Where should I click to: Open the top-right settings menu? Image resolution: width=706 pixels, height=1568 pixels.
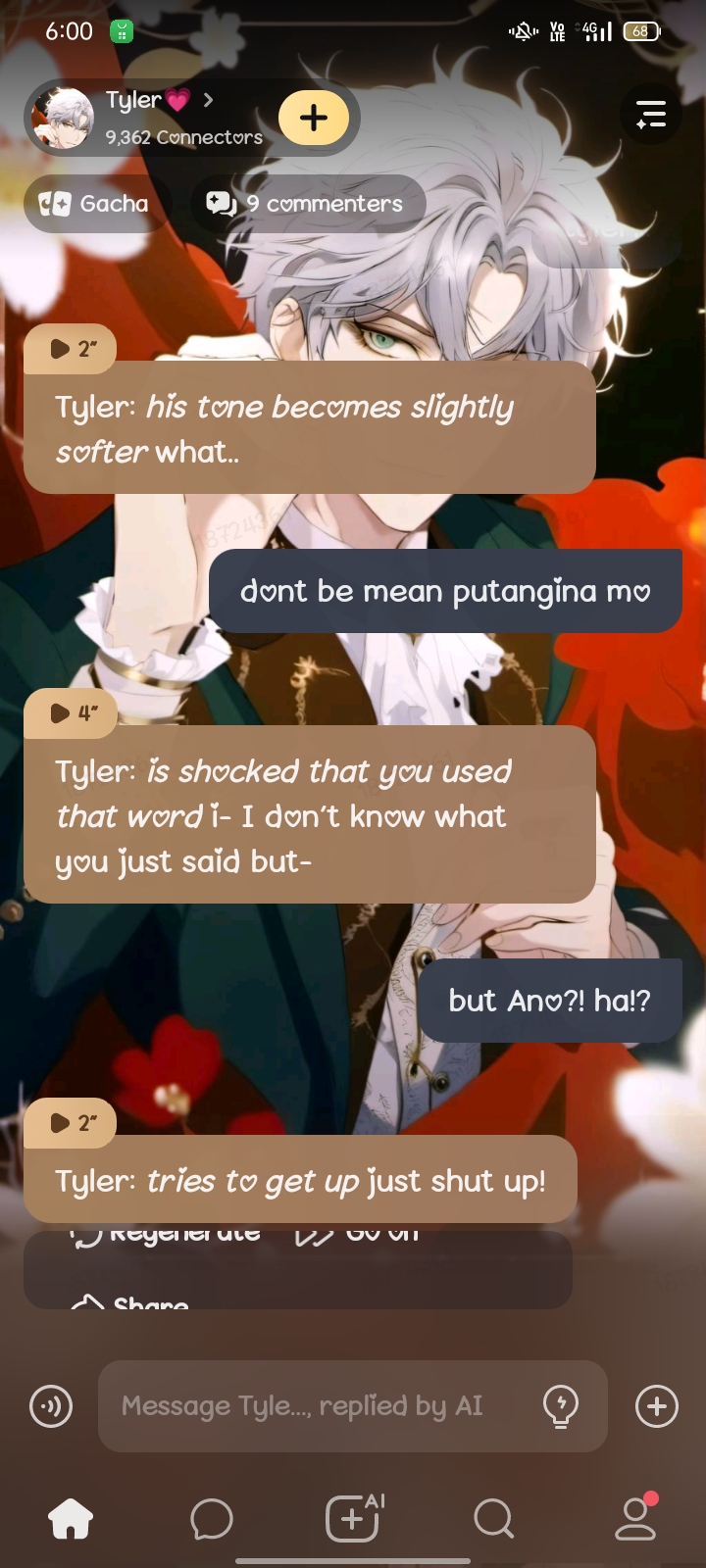click(x=650, y=115)
